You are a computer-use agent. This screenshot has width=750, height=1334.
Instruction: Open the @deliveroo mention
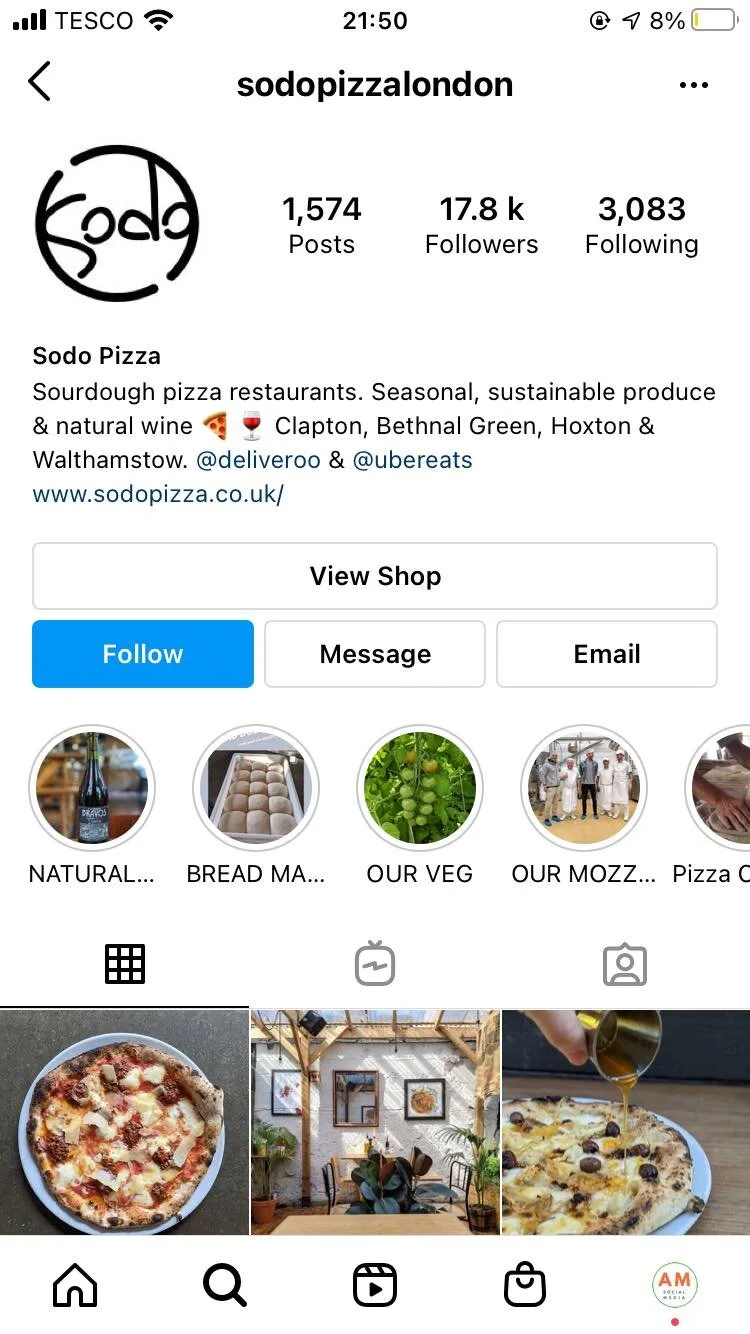click(258, 460)
